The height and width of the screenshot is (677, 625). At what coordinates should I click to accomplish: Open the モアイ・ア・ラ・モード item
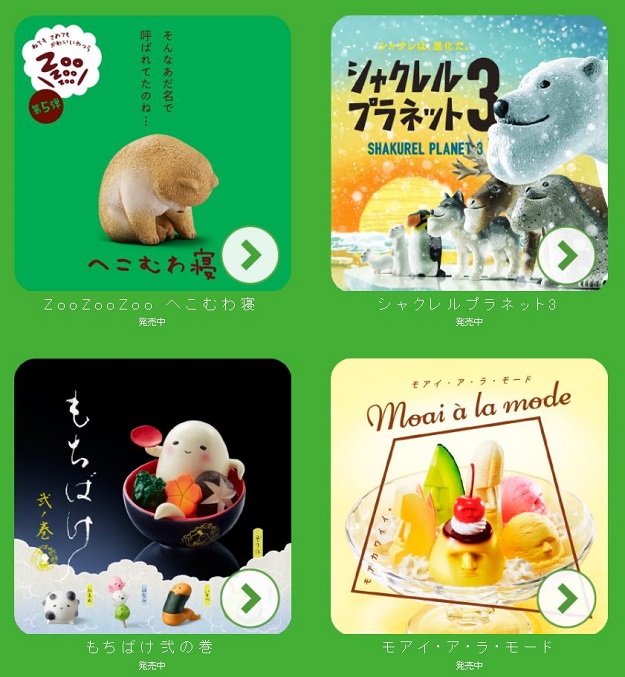[469, 496]
